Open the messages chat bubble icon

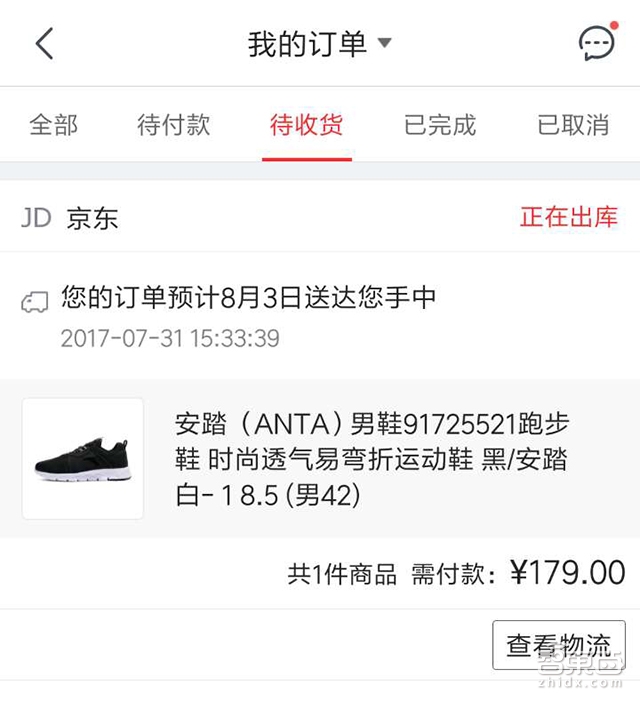596,43
